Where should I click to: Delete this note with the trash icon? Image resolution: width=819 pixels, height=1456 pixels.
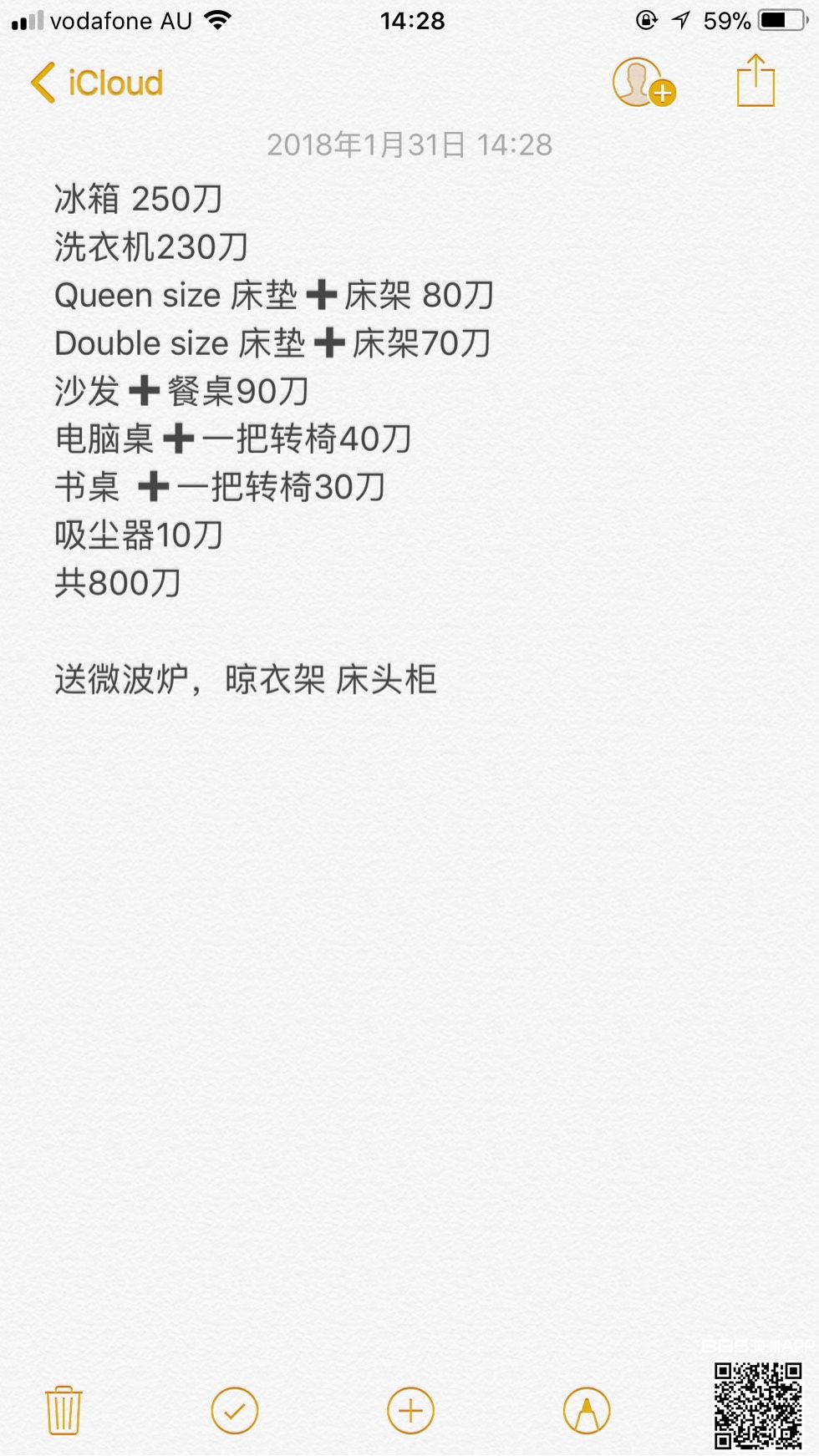coord(64,1410)
